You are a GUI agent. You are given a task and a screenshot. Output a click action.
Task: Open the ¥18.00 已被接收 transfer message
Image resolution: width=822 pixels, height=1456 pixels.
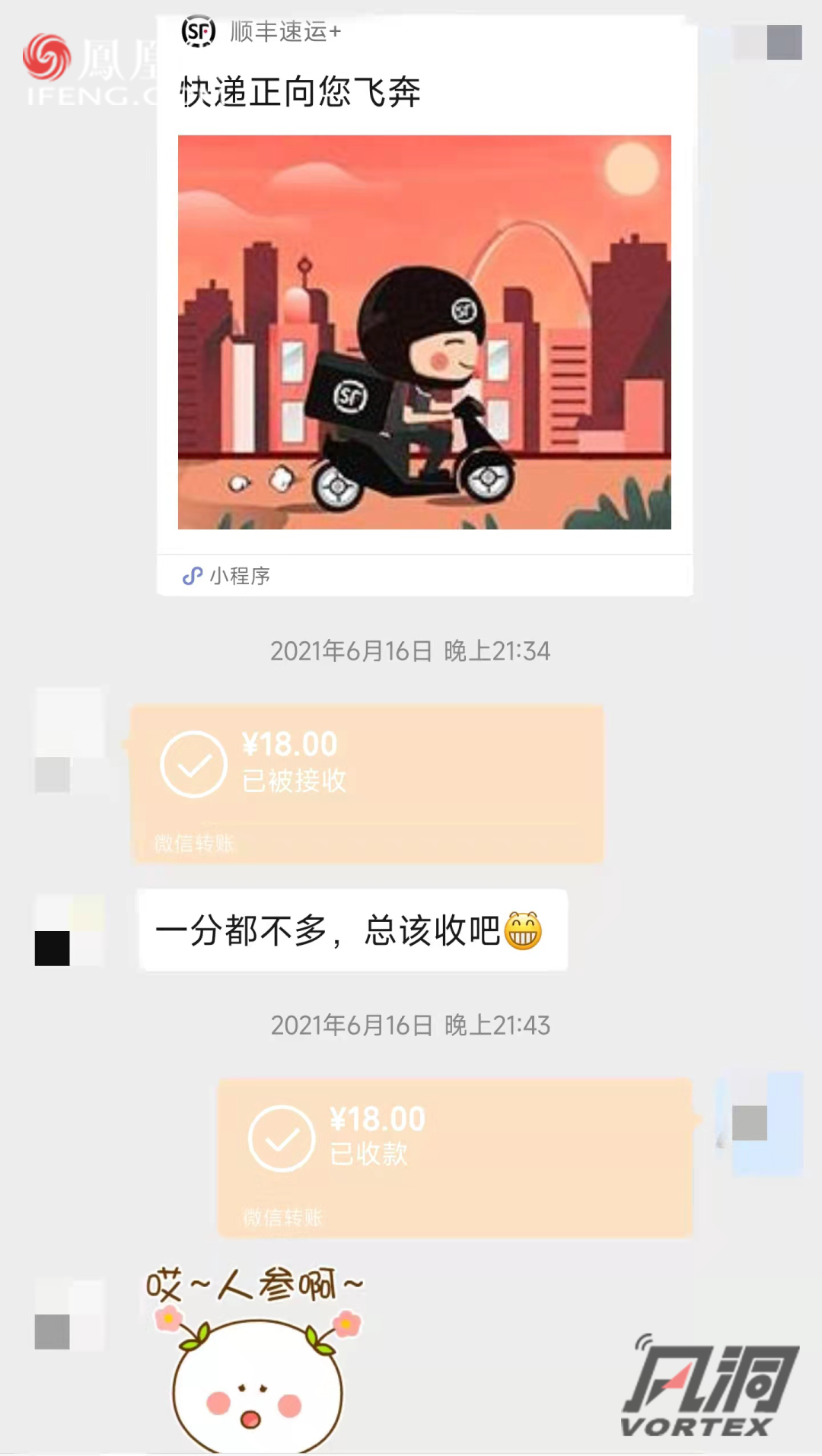click(368, 783)
